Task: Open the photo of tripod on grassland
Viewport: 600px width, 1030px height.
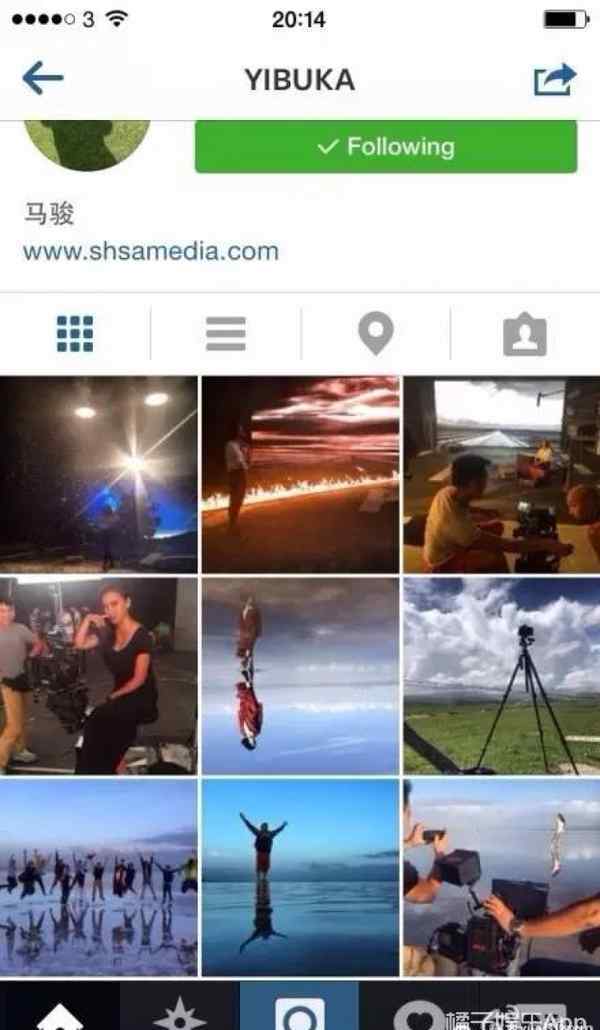Action: click(502, 676)
